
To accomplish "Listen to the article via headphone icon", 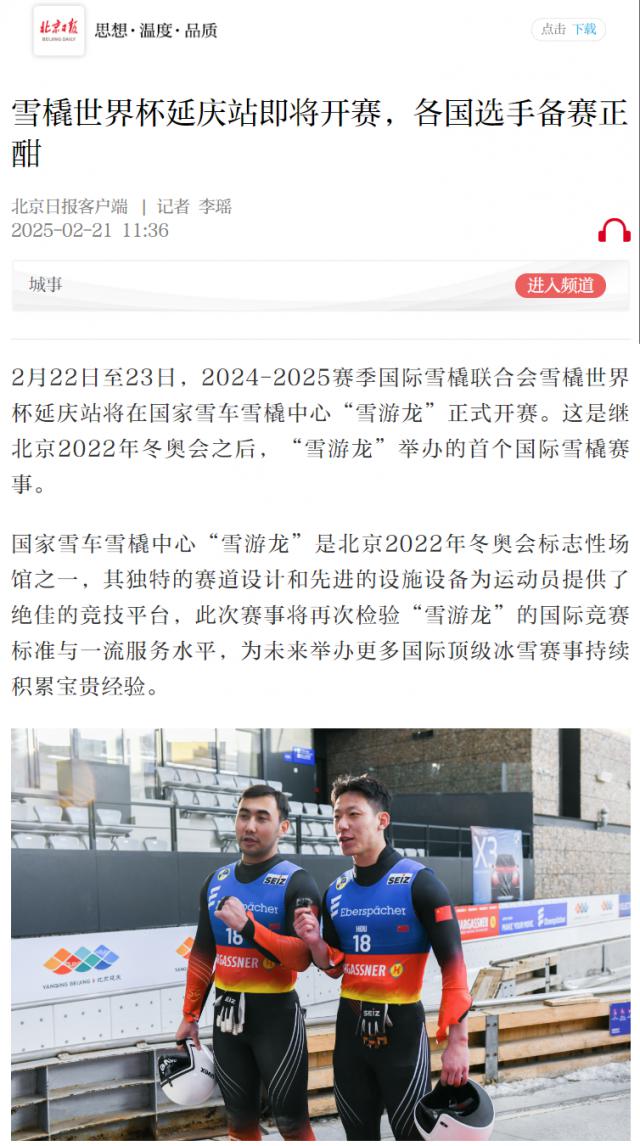I will click(x=614, y=231).
